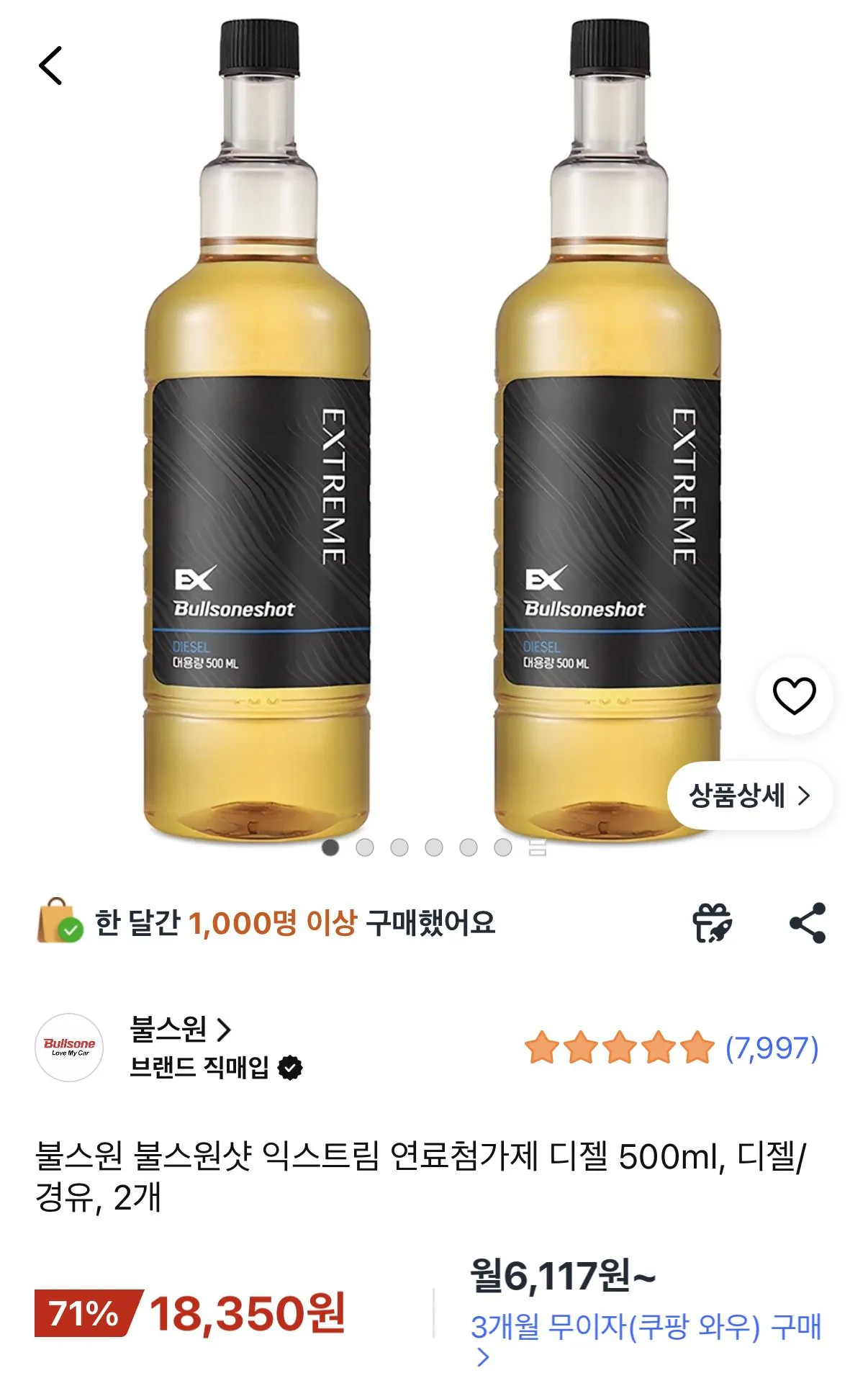This screenshot has height=1373, width=868.
Task: Jump to the second image indicator dot
Action: [x=365, y=847]
